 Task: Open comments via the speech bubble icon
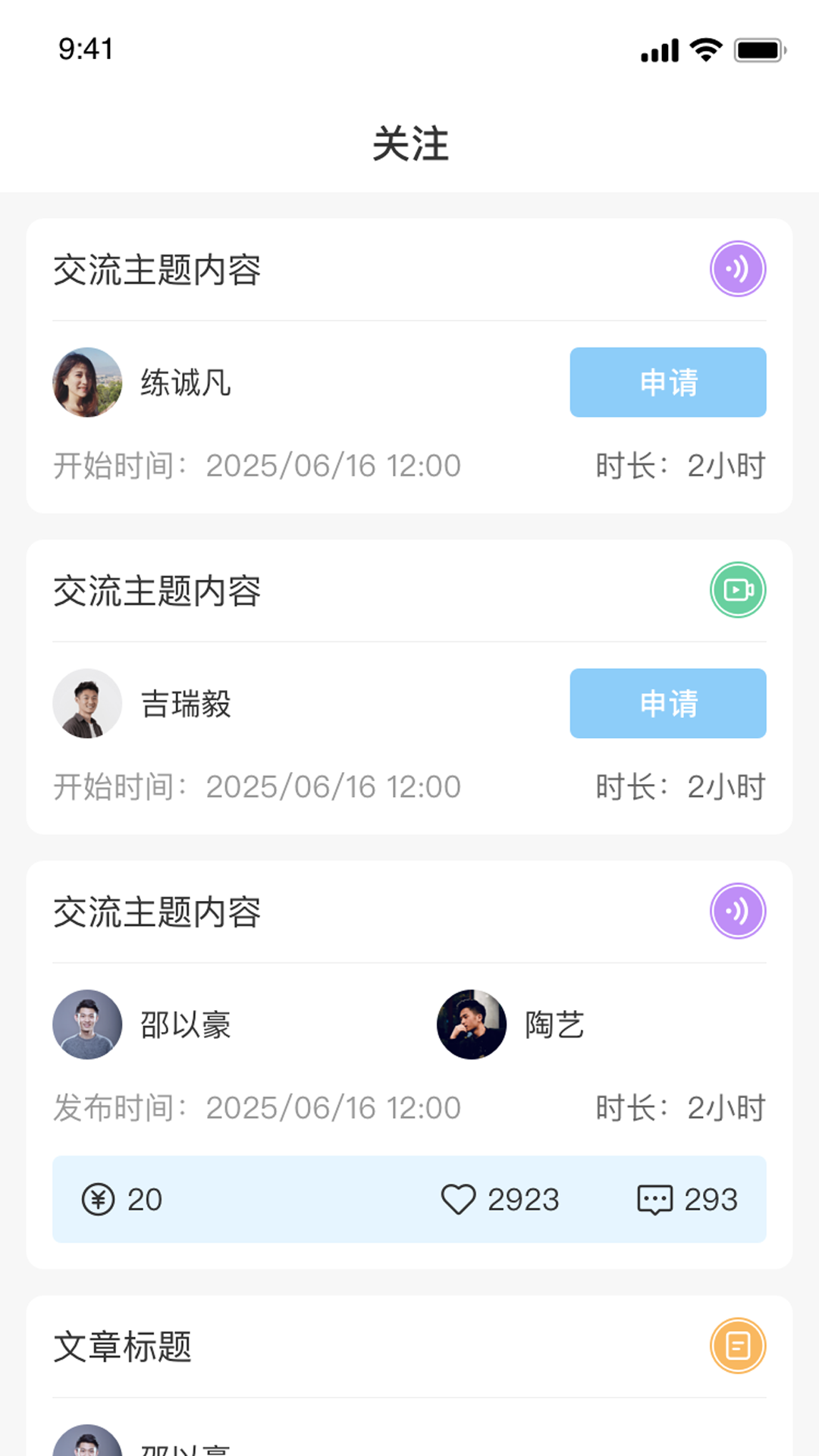coord(657,1200)
